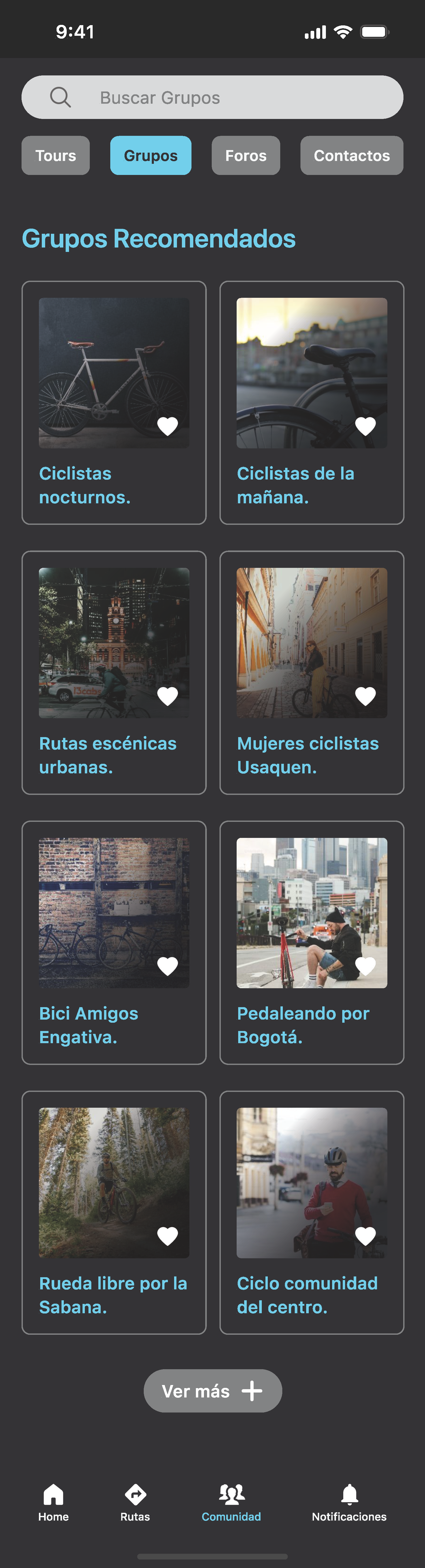
Task: Like the Bici Amigos Engativa group
Action: (x=168, y=966)
